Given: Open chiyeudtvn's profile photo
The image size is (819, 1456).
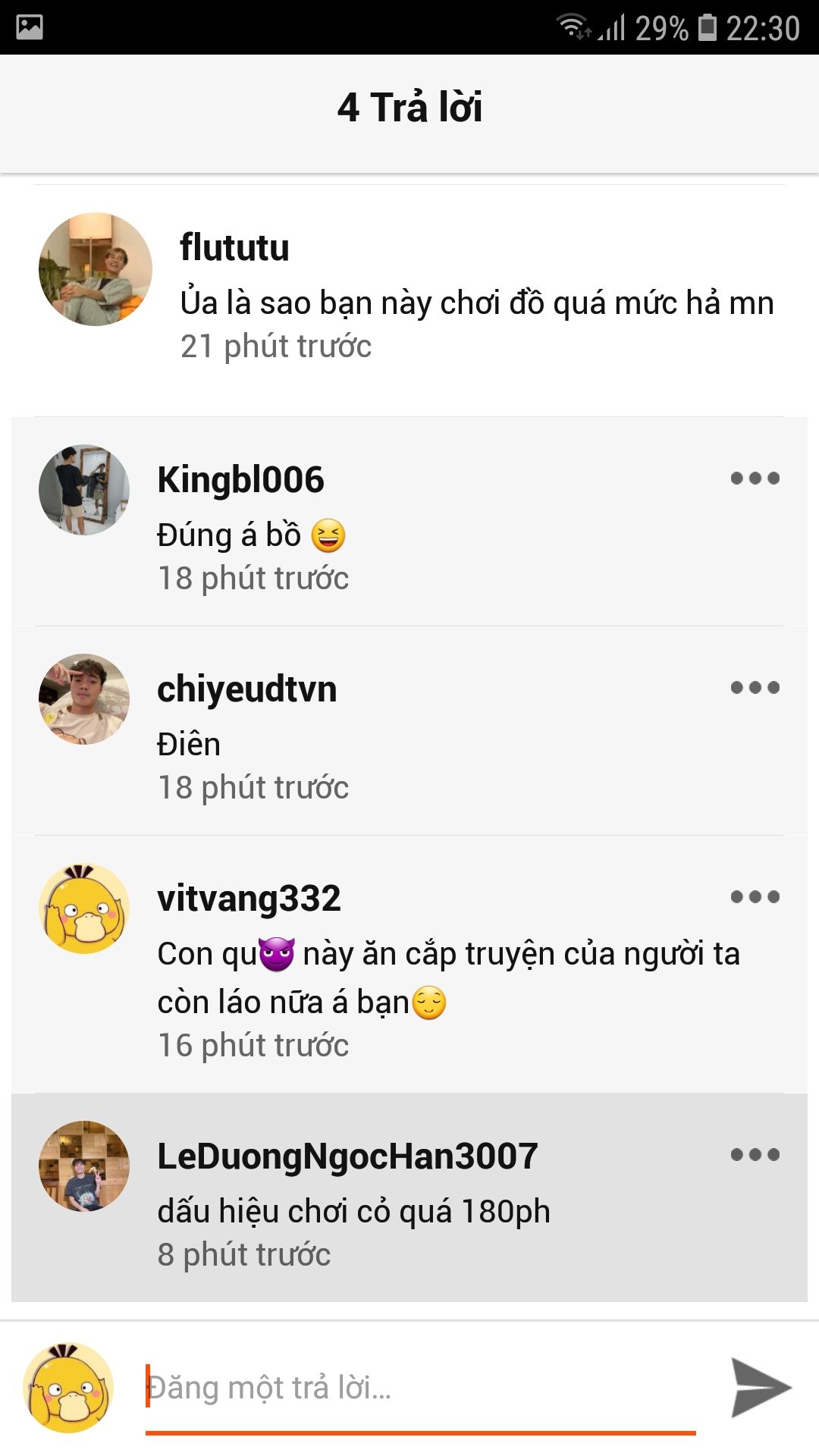Looking at the screenshot, I should [x=84, y=699].
